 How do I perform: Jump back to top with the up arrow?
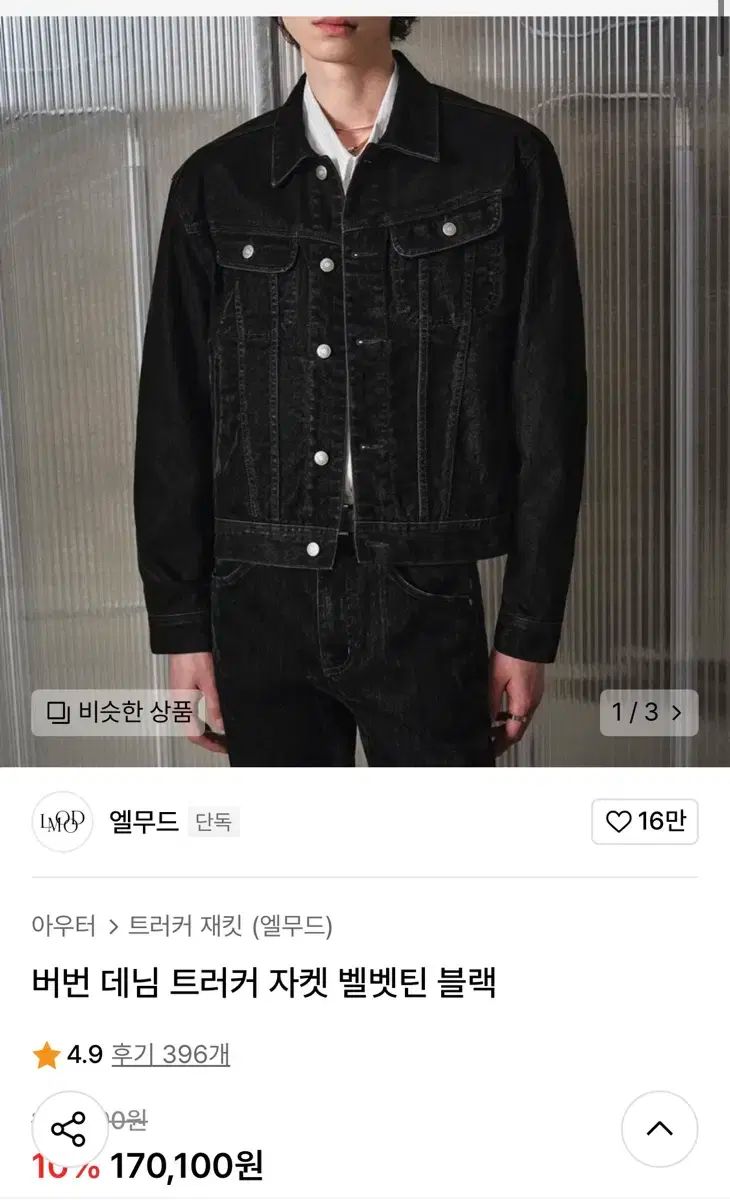[659, 1129]
